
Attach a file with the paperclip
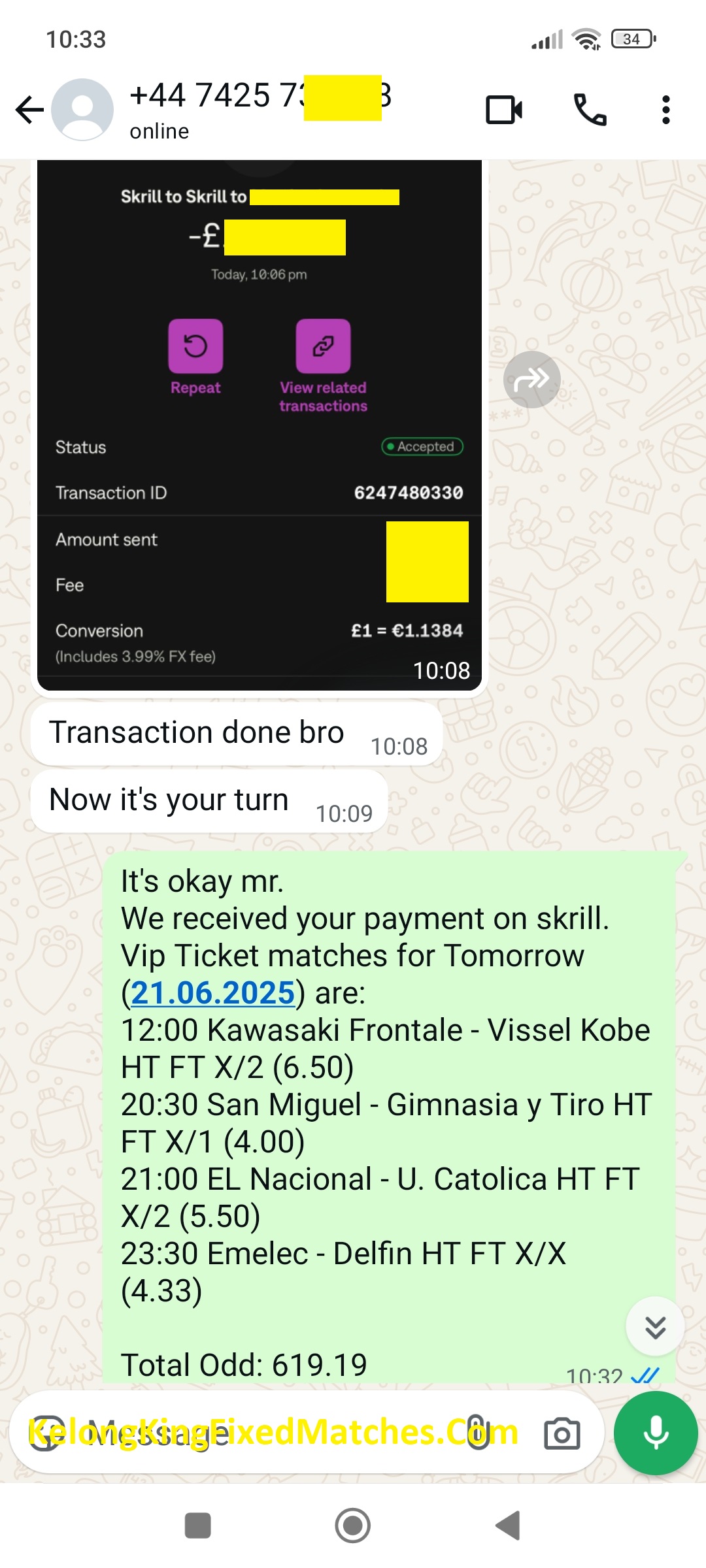(x=478, y=1434)
